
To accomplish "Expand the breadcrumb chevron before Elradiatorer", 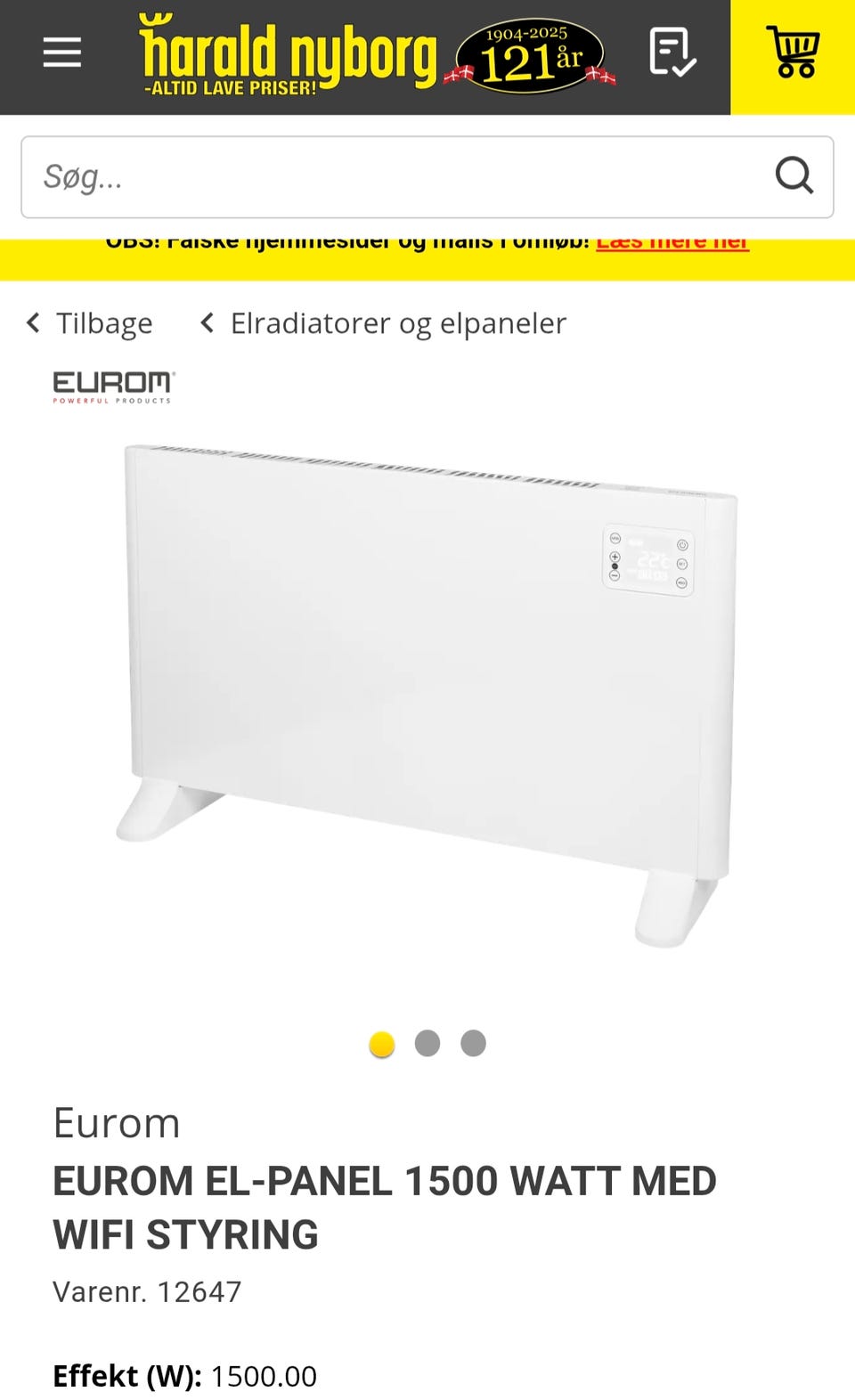I will (206, 323).
